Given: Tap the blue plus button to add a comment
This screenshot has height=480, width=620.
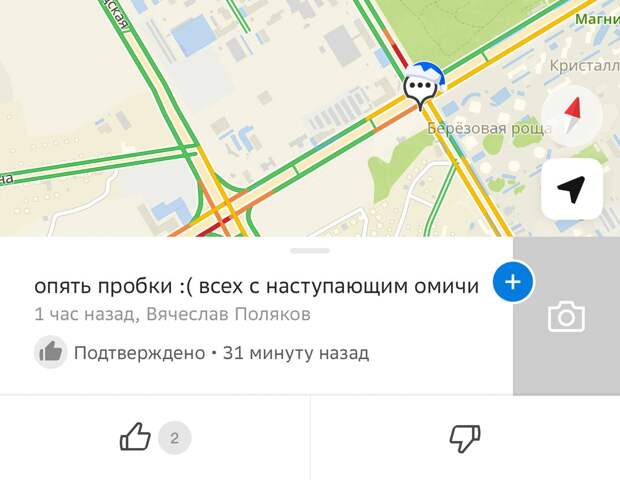Looking at the screenshot, I should [513, 283].
